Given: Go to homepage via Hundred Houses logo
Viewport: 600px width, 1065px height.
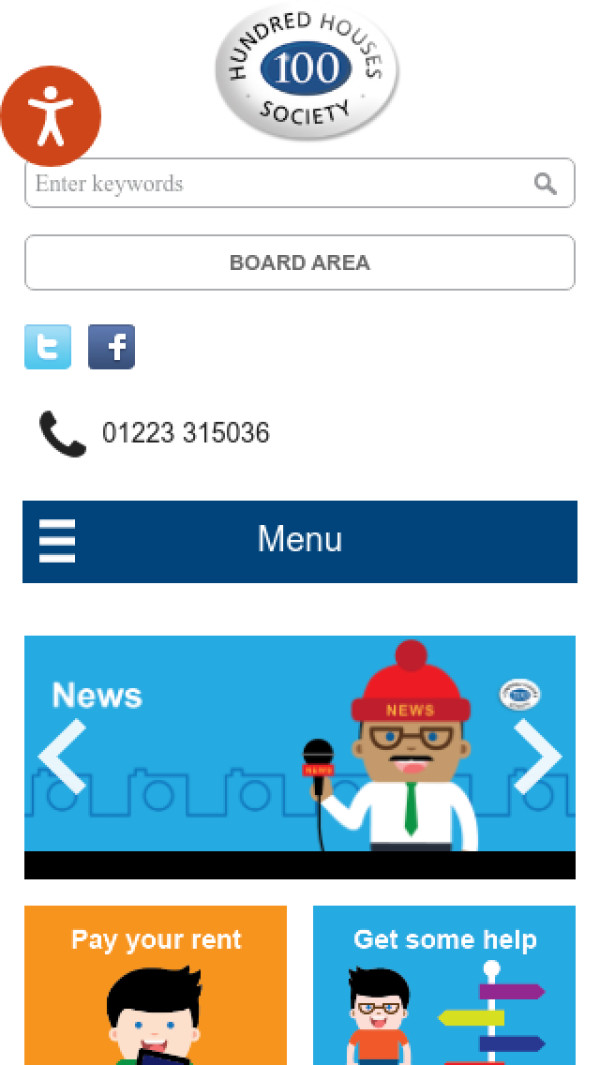Looking at the screenshot, I should [306, 72].
